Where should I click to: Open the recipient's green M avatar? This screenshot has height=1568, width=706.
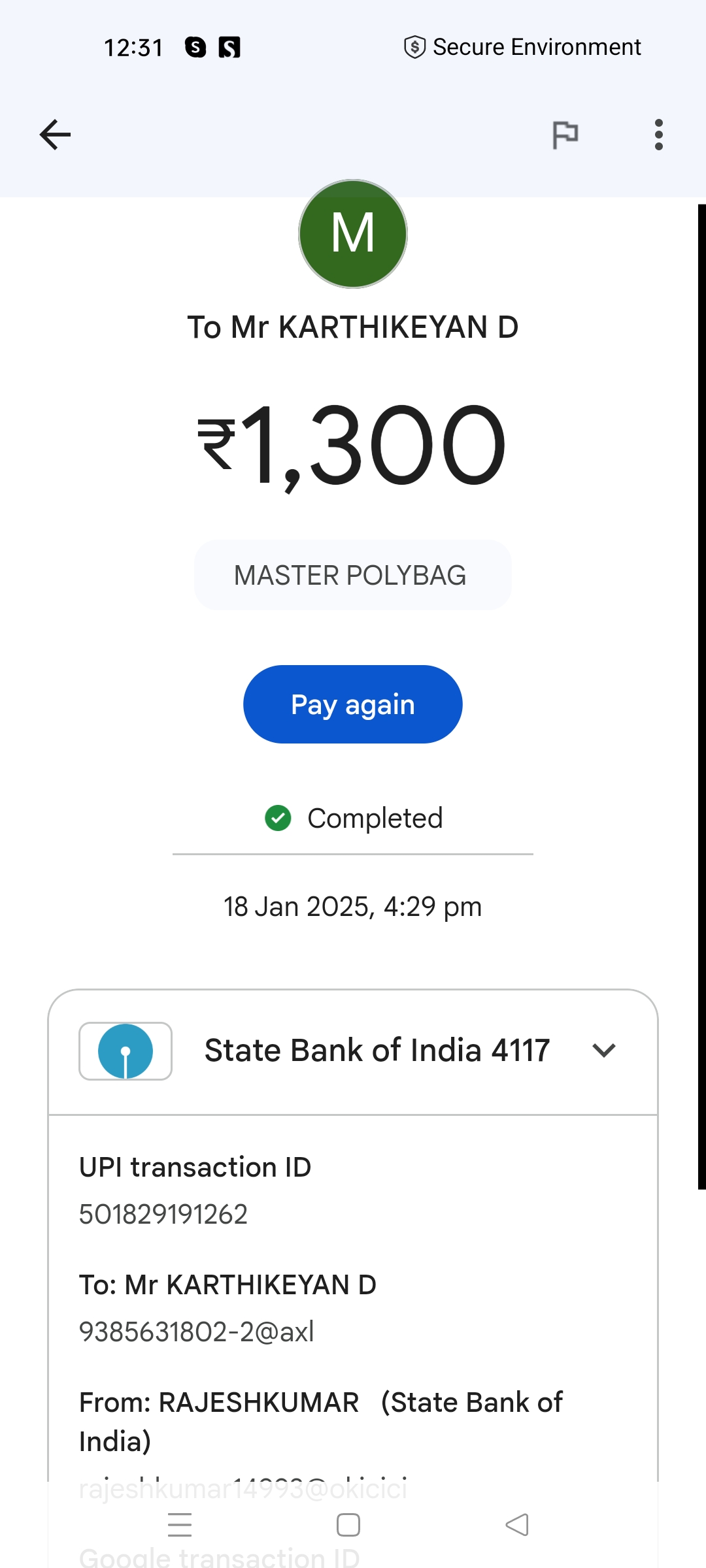(x=353, y=234)
